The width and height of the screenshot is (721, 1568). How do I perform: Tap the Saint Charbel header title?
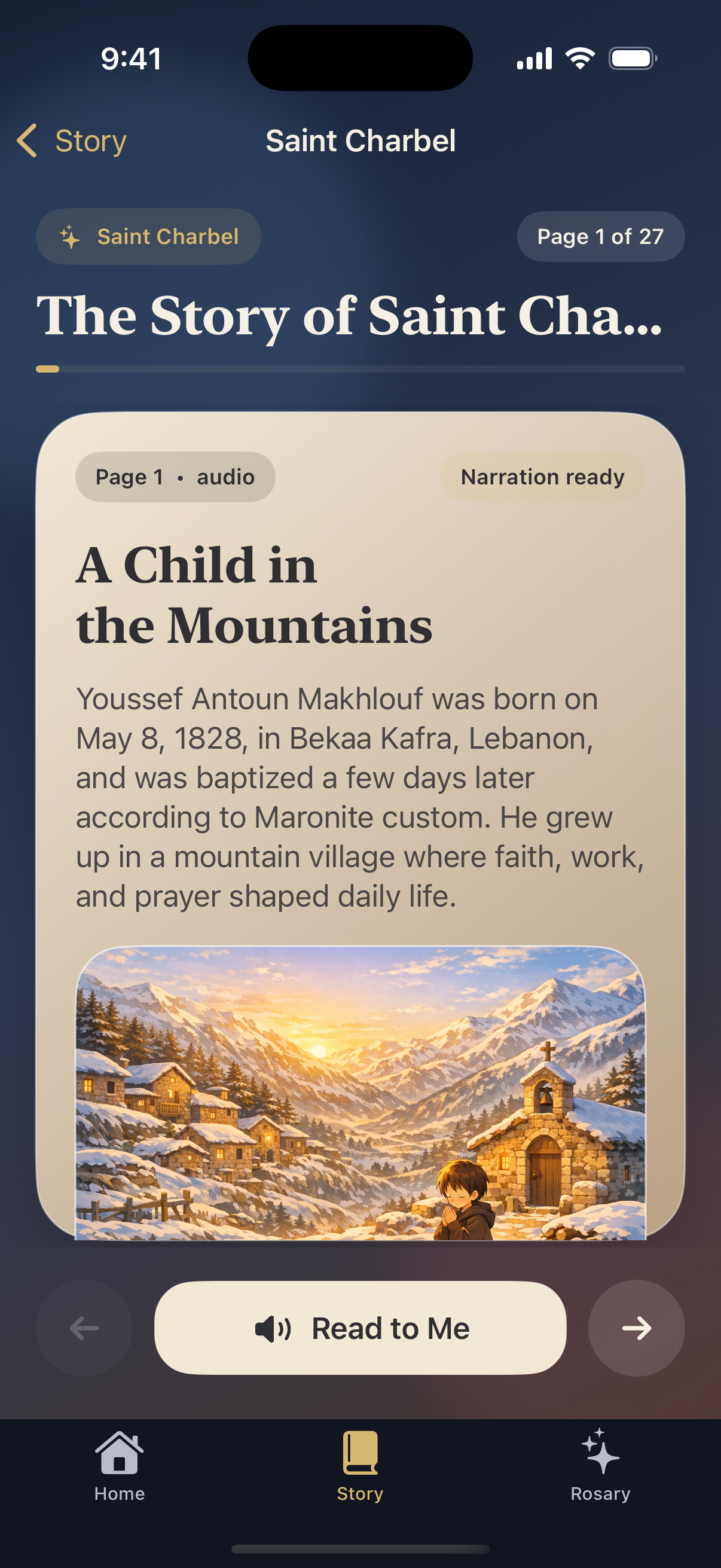pyautogui.click(x=361, y=141)
